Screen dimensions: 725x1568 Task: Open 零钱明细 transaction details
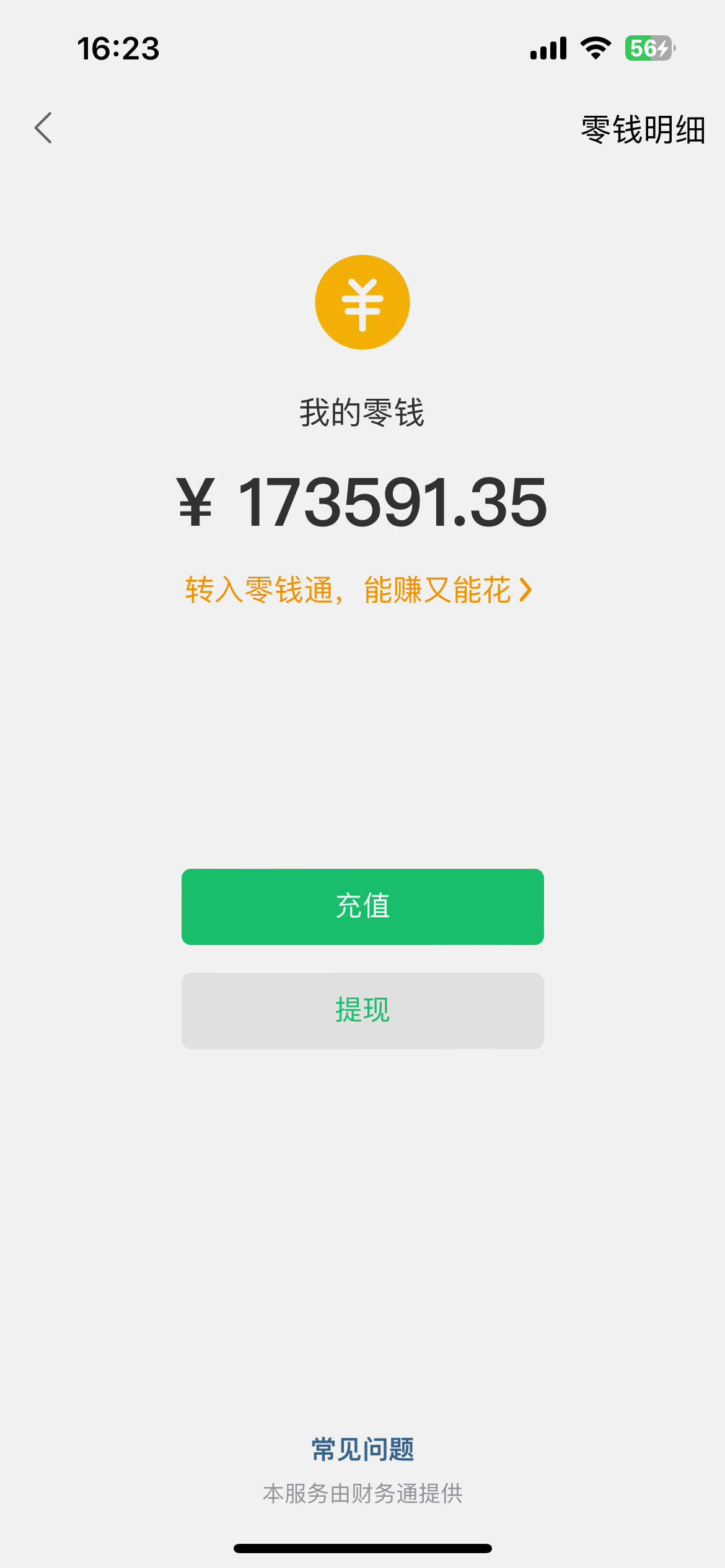tap(643, 130)
